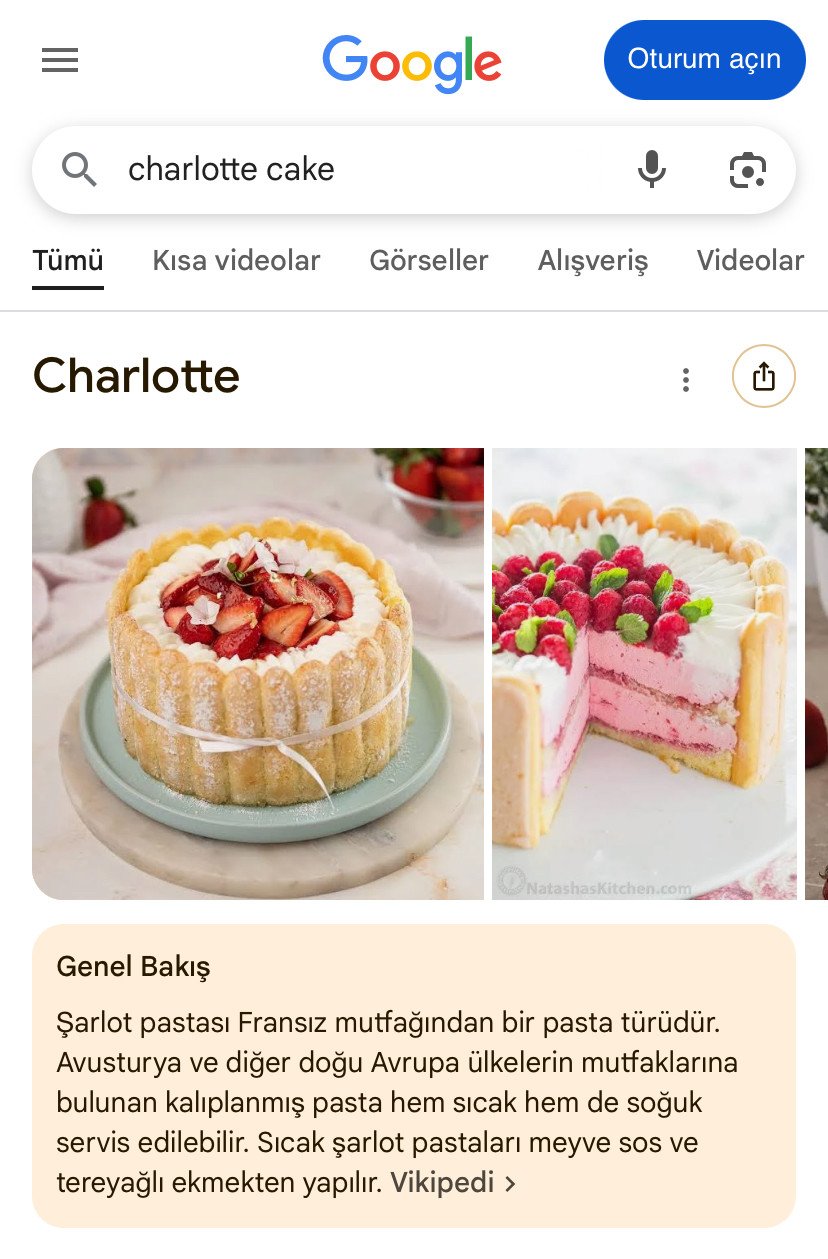
Task: Open the Charlotte panel overflow menu
Action: coord(686,379)
